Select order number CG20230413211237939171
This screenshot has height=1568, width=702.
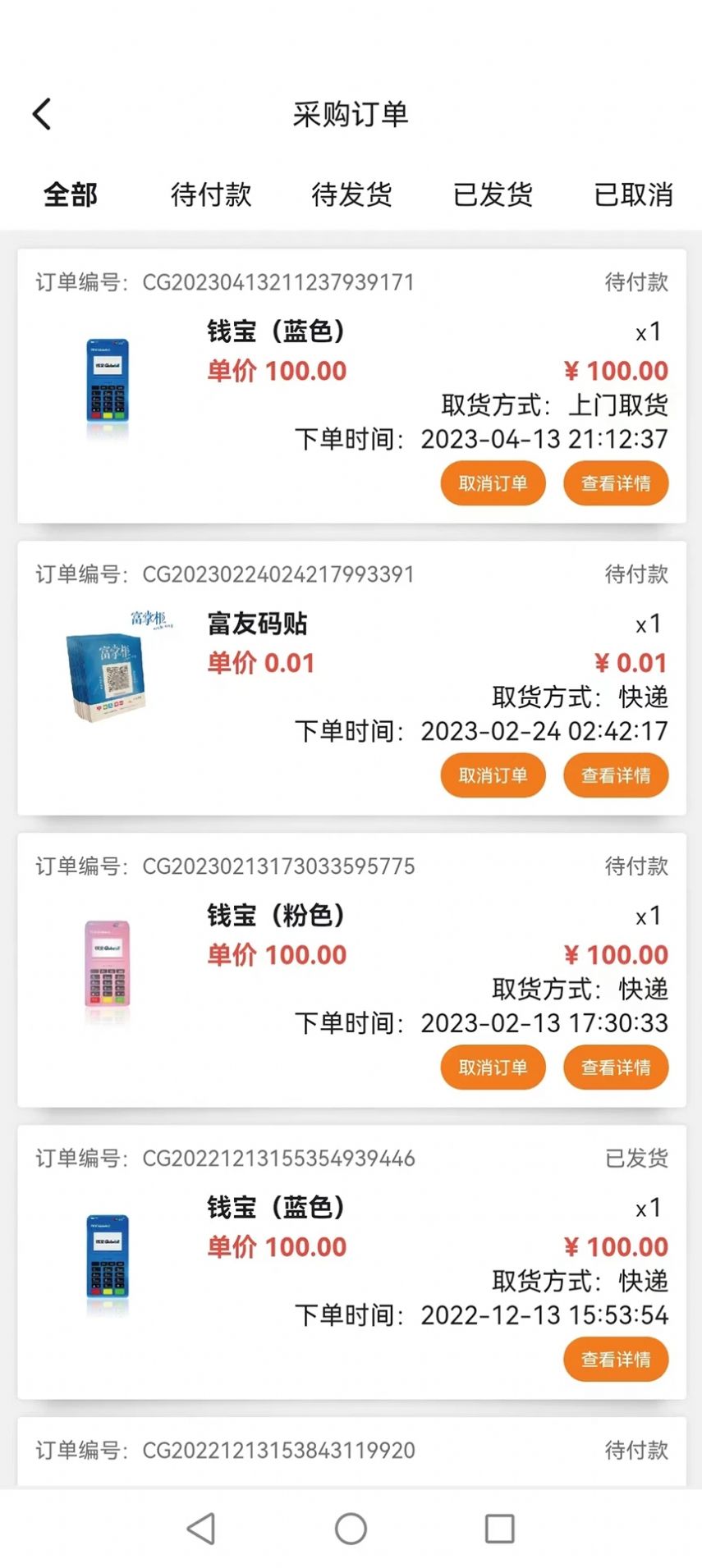[278, 281]
